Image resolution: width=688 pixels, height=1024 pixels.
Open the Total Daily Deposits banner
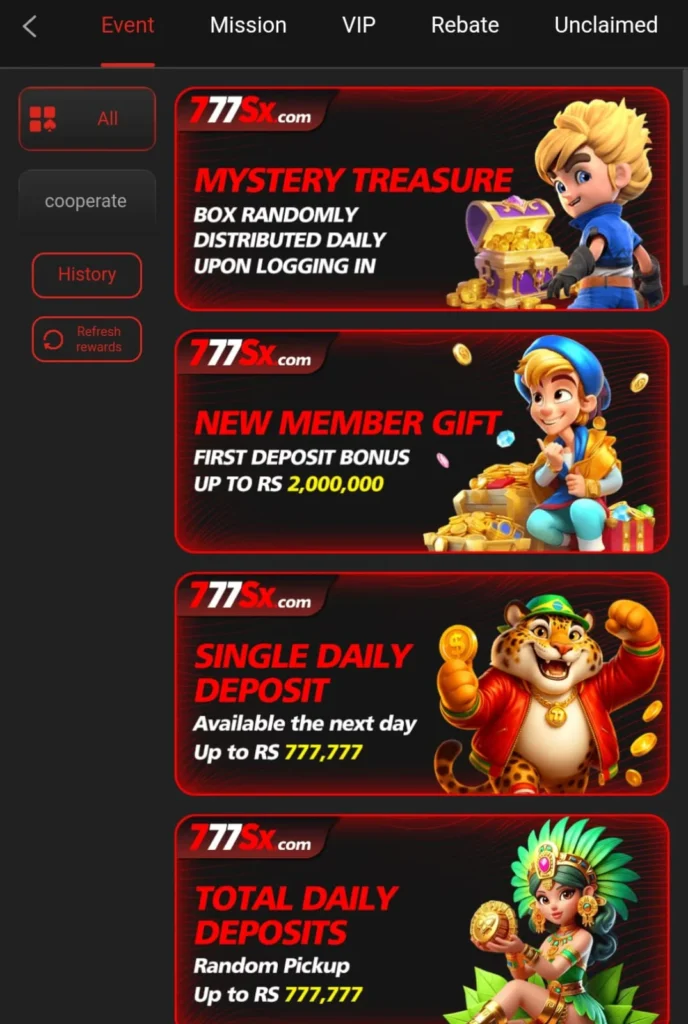click(422, 920)
